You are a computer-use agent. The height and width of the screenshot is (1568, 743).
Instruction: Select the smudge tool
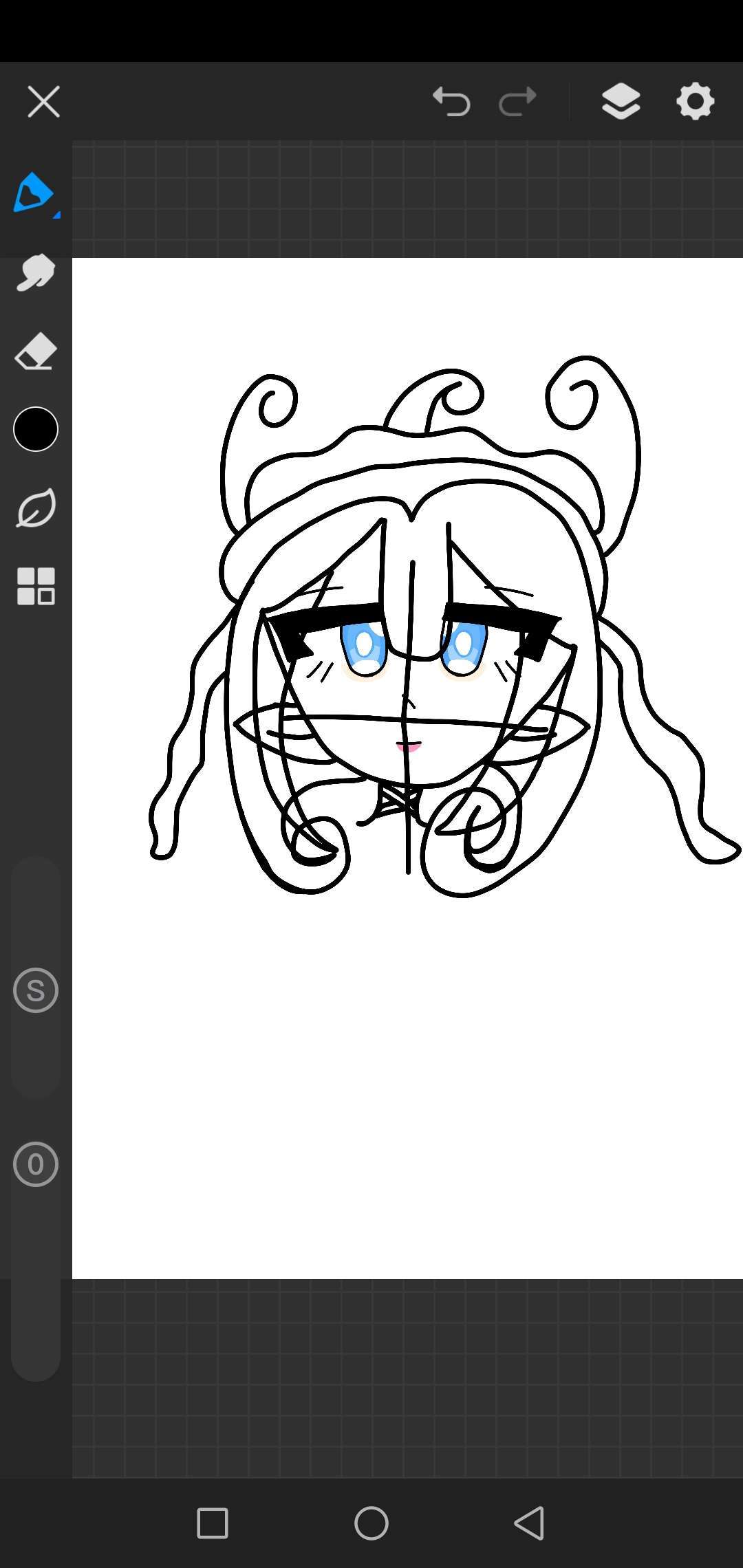coord(35,272)
